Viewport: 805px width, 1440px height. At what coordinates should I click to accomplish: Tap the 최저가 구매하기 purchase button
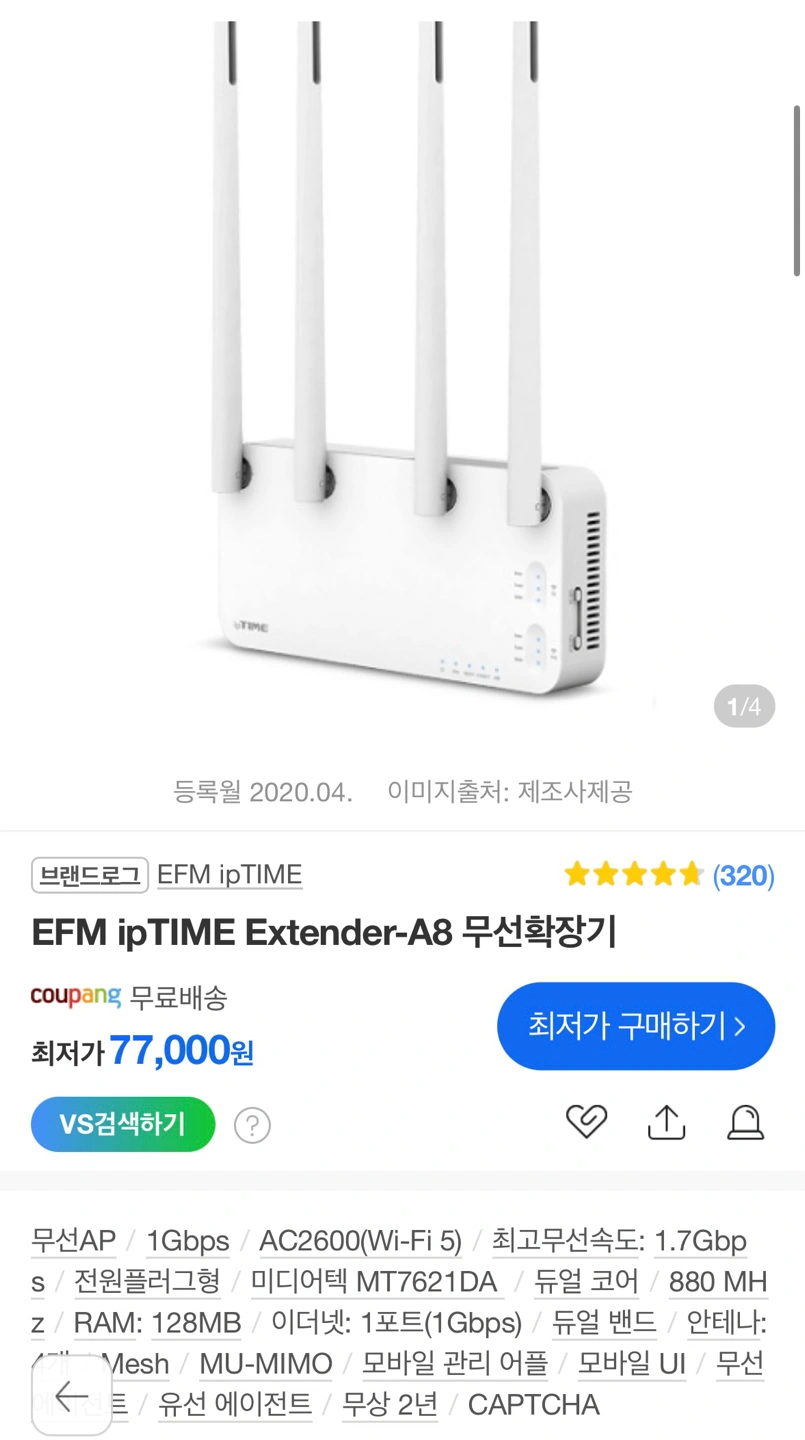[635, 1026]
